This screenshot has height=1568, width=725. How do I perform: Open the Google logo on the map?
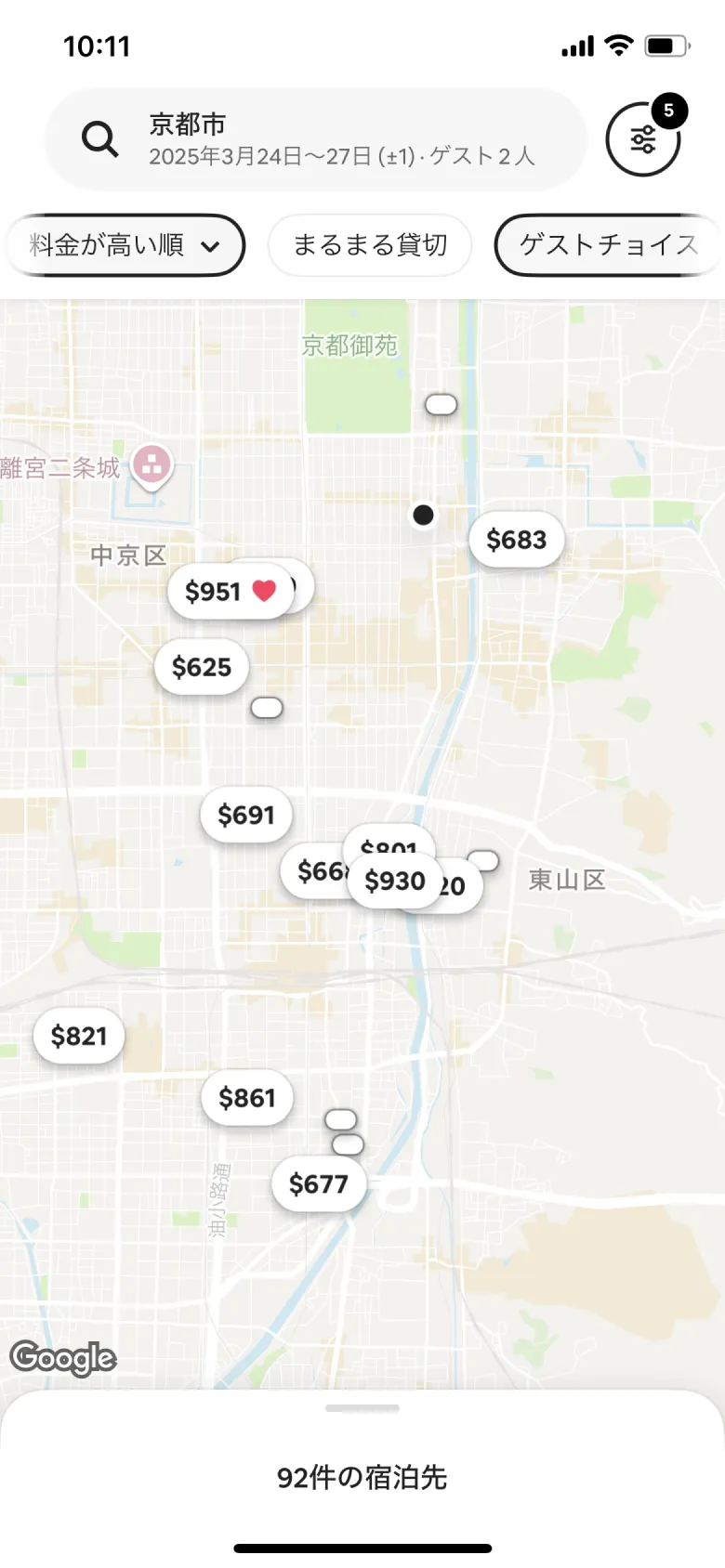[62, 1359]
